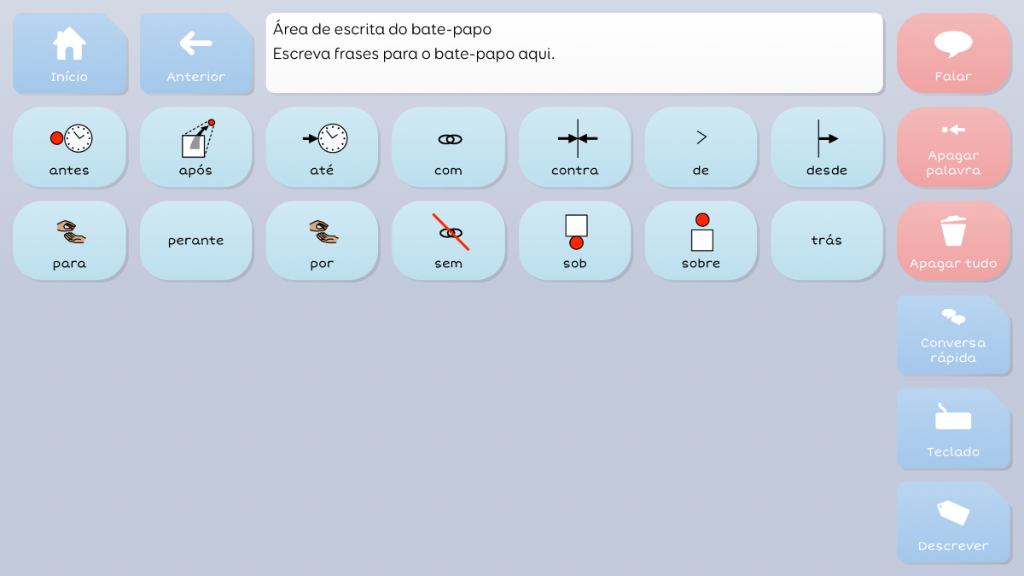
Task: Select the word 'para'
Action: 69,241
